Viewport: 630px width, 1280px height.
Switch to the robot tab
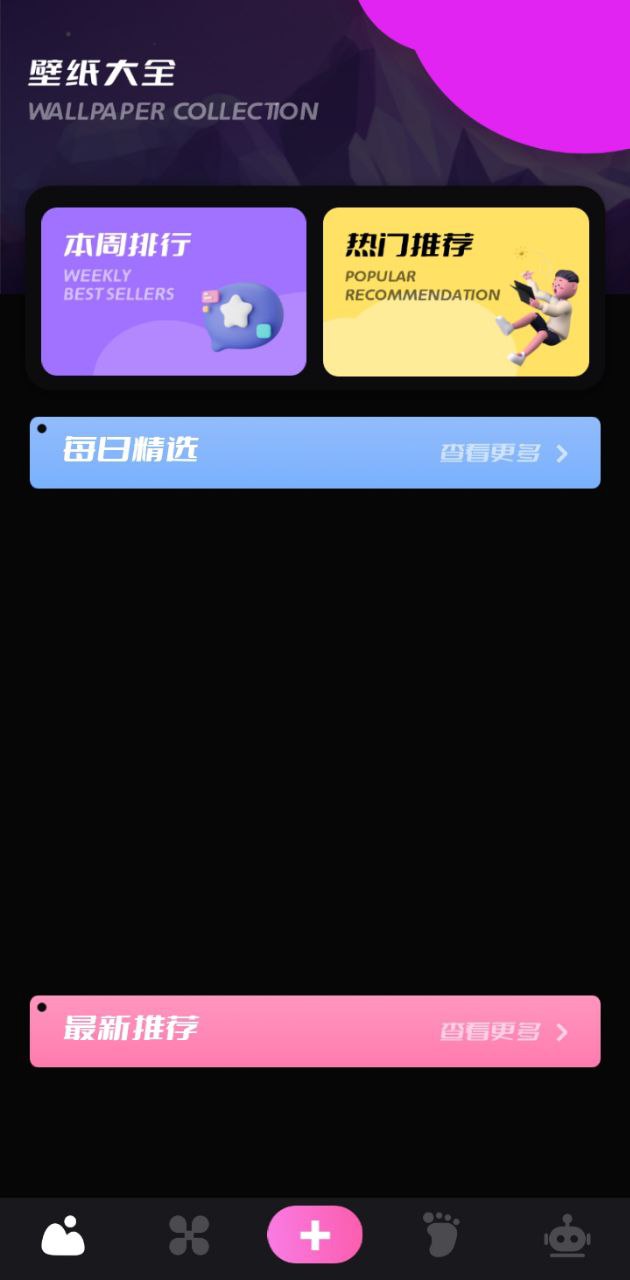567,1236
